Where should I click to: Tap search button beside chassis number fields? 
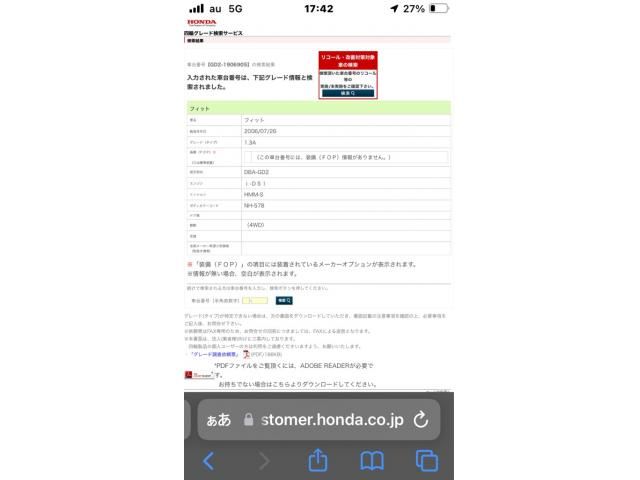(x=284, y=300)
